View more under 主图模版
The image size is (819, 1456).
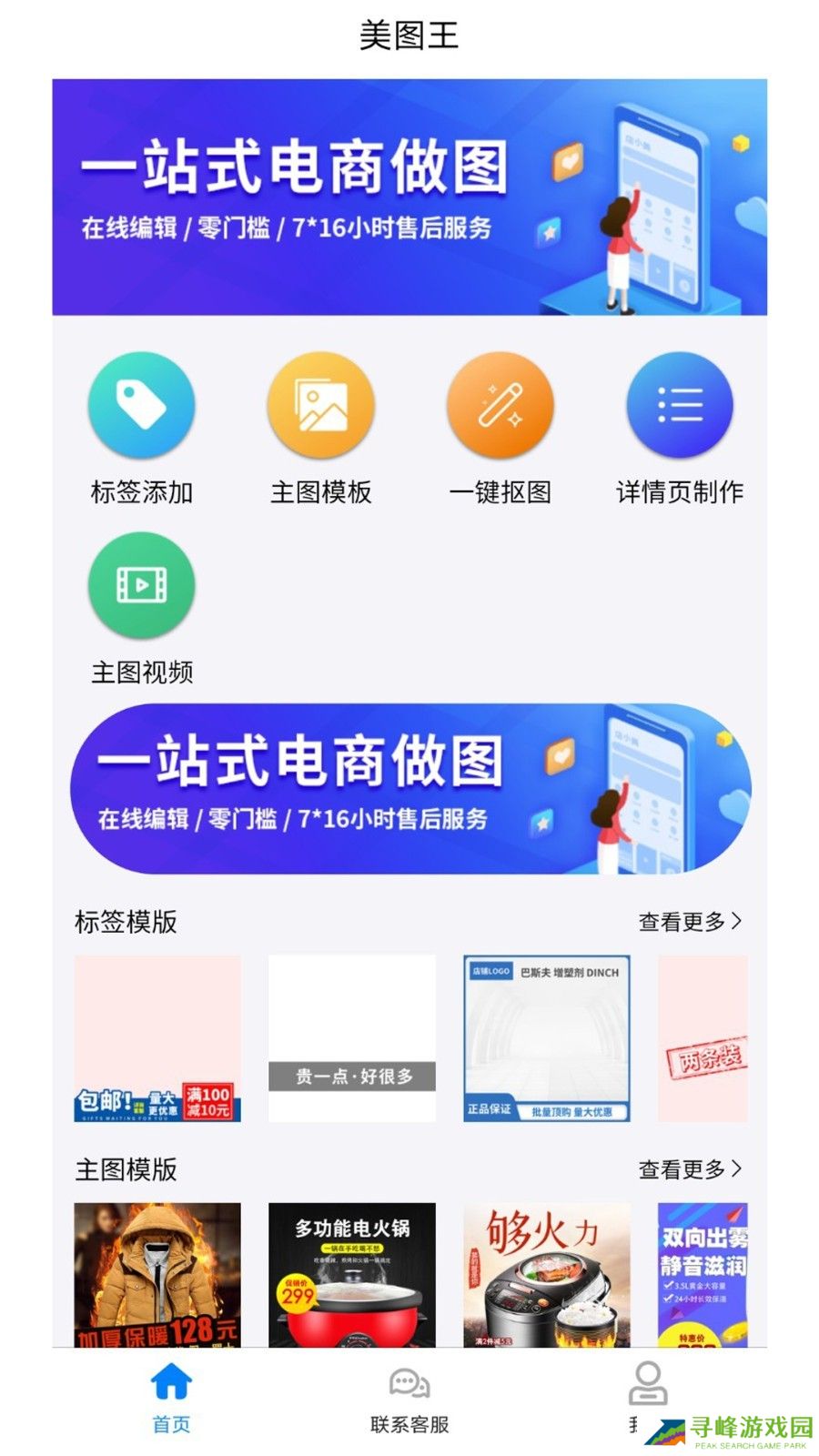pos(690,1169)
